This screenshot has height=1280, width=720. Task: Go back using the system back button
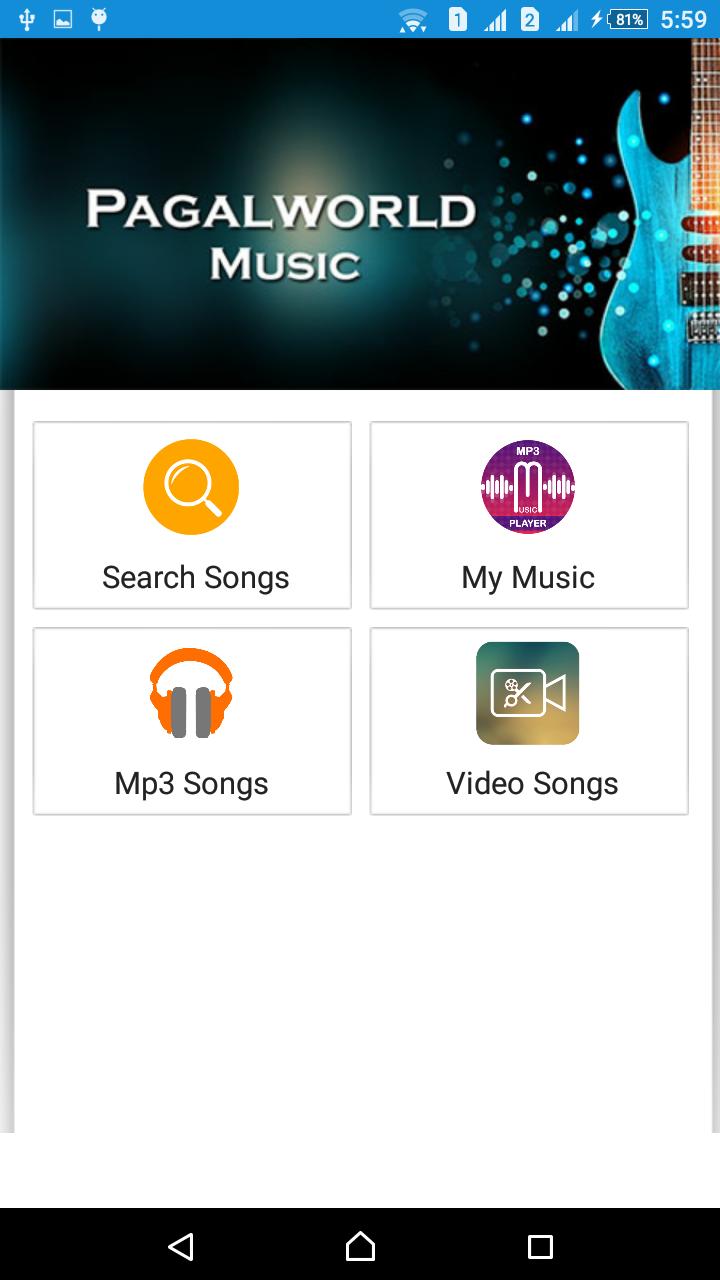181,1245
